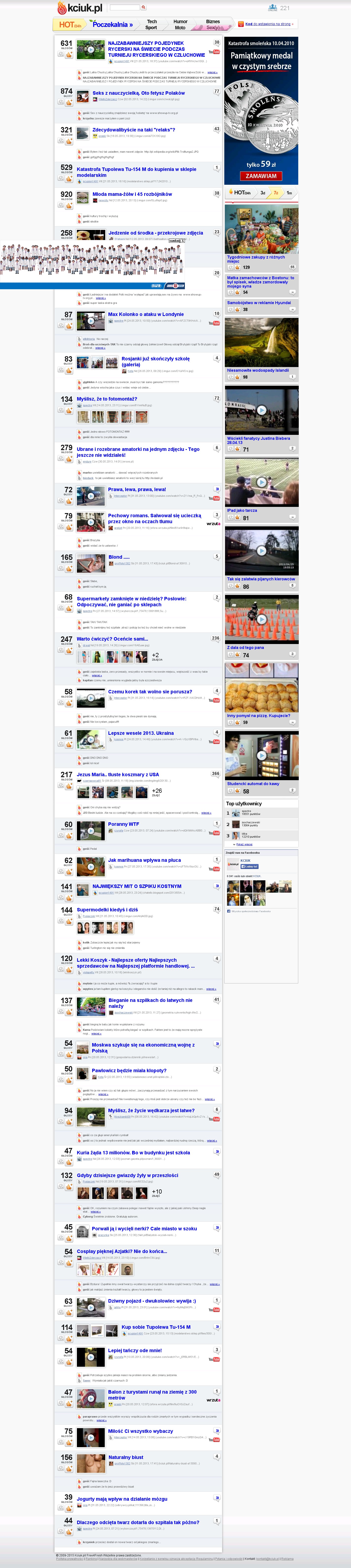
Task: Open the Humor category
Action: pyautogui.click(x=180, y=21)
